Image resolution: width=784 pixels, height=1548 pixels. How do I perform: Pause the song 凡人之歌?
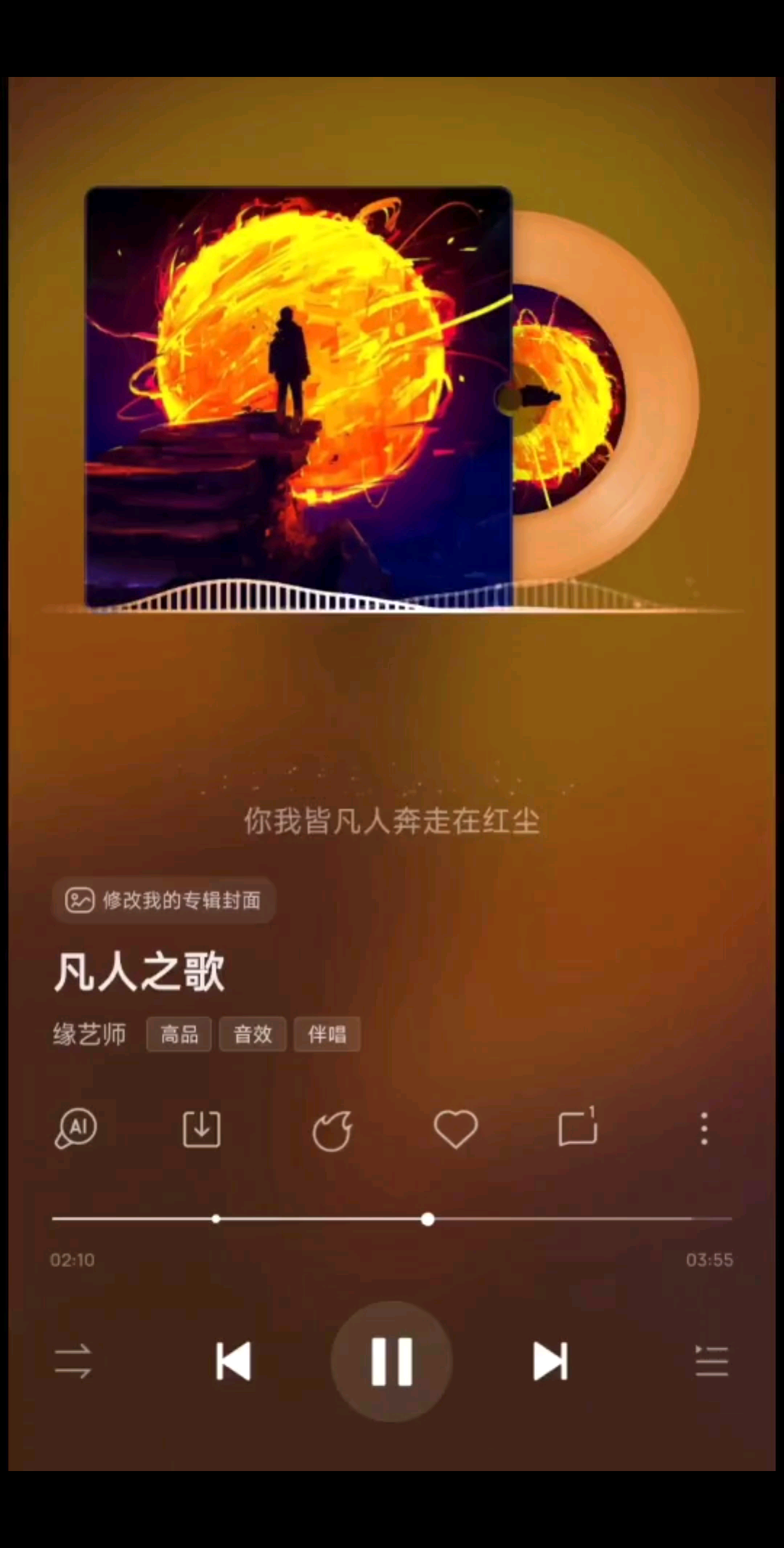[x=391, y=1361]
